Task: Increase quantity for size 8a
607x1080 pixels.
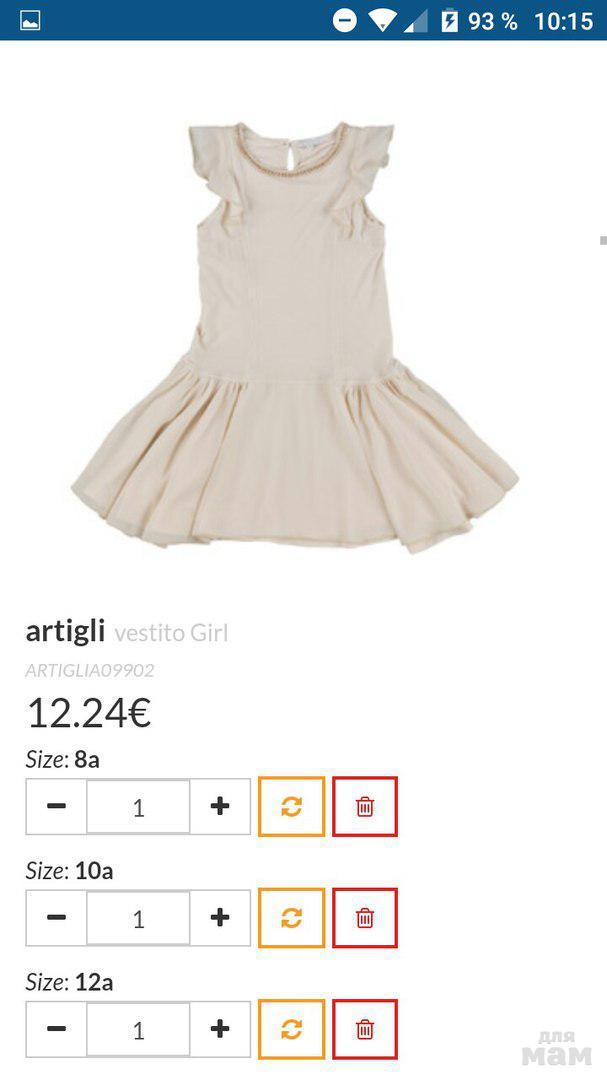Action: (220, 806)
